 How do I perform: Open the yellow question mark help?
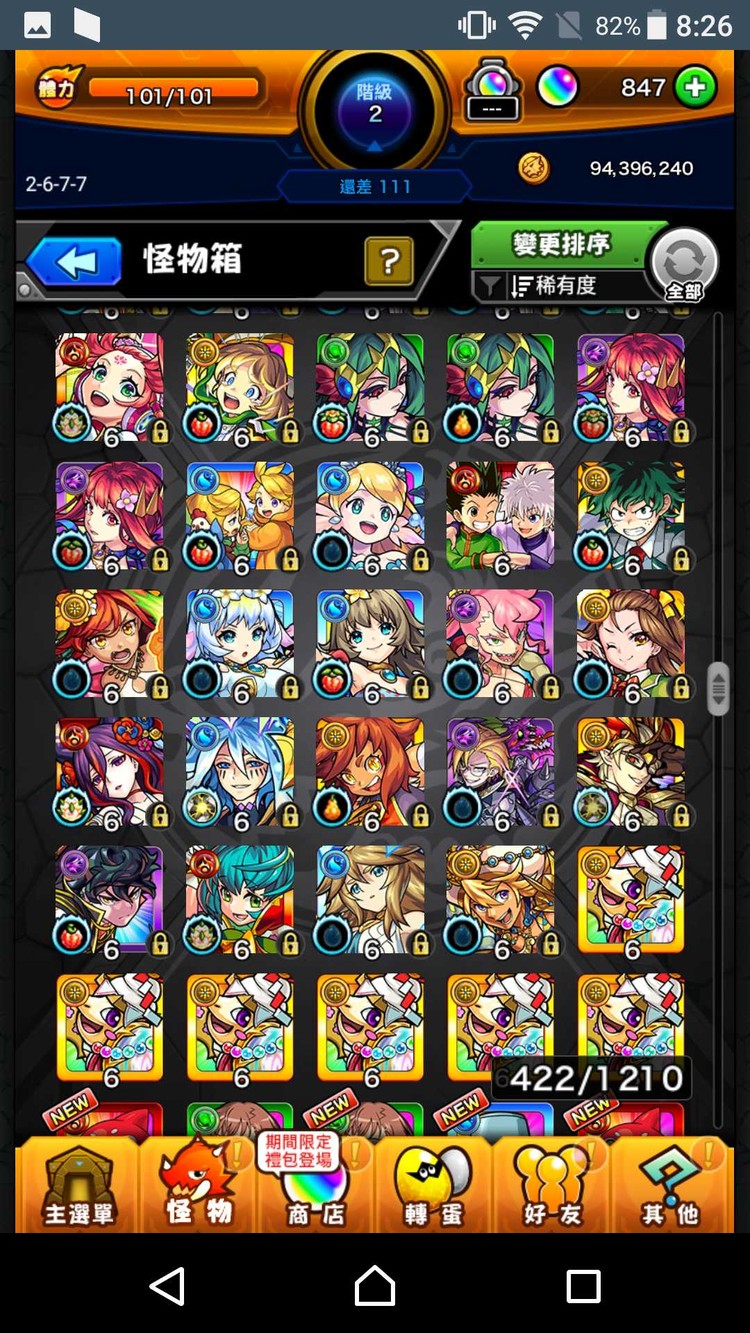[x=390, y=262]
